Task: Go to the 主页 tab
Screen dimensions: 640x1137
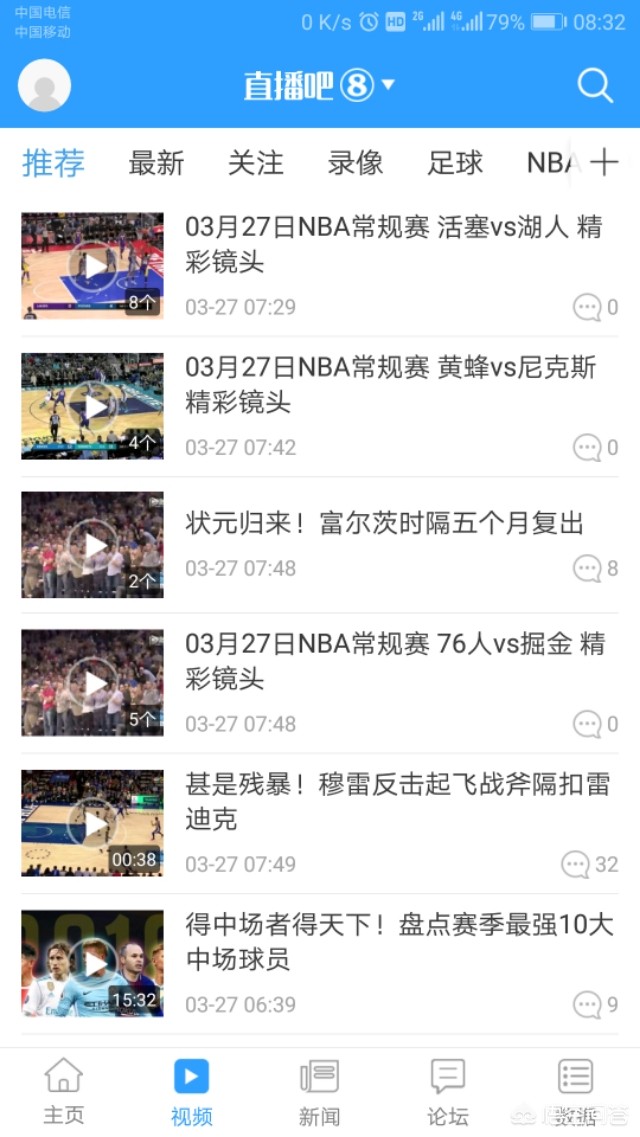Action: 64,1091
